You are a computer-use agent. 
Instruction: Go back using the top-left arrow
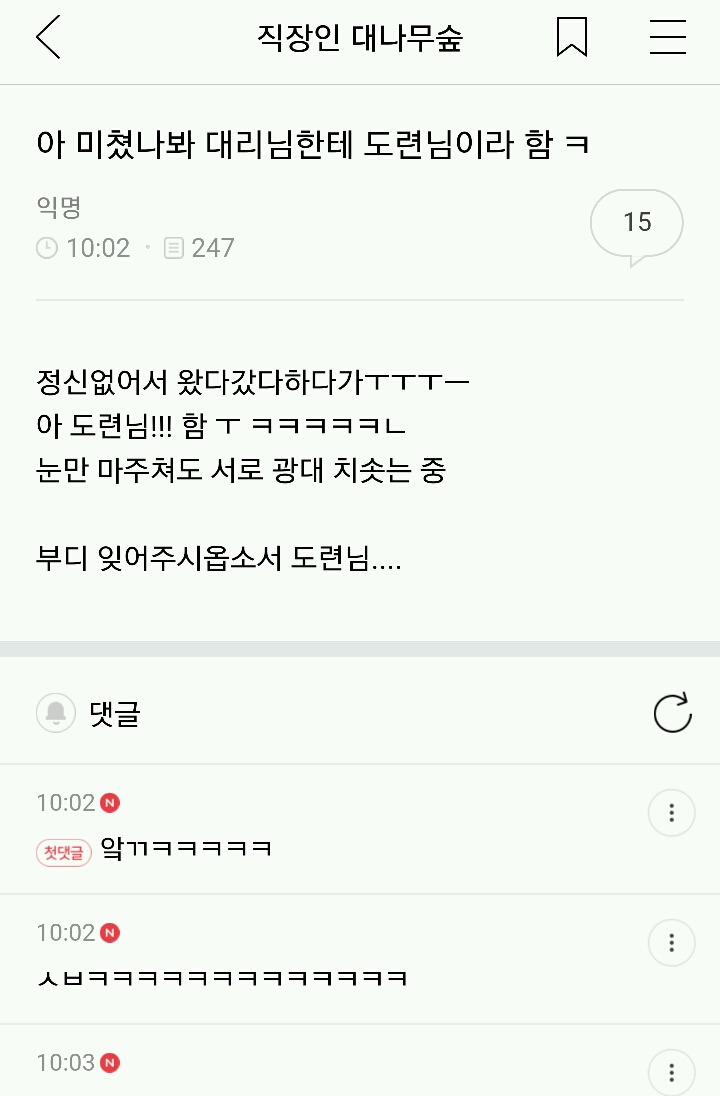(48, 38)
